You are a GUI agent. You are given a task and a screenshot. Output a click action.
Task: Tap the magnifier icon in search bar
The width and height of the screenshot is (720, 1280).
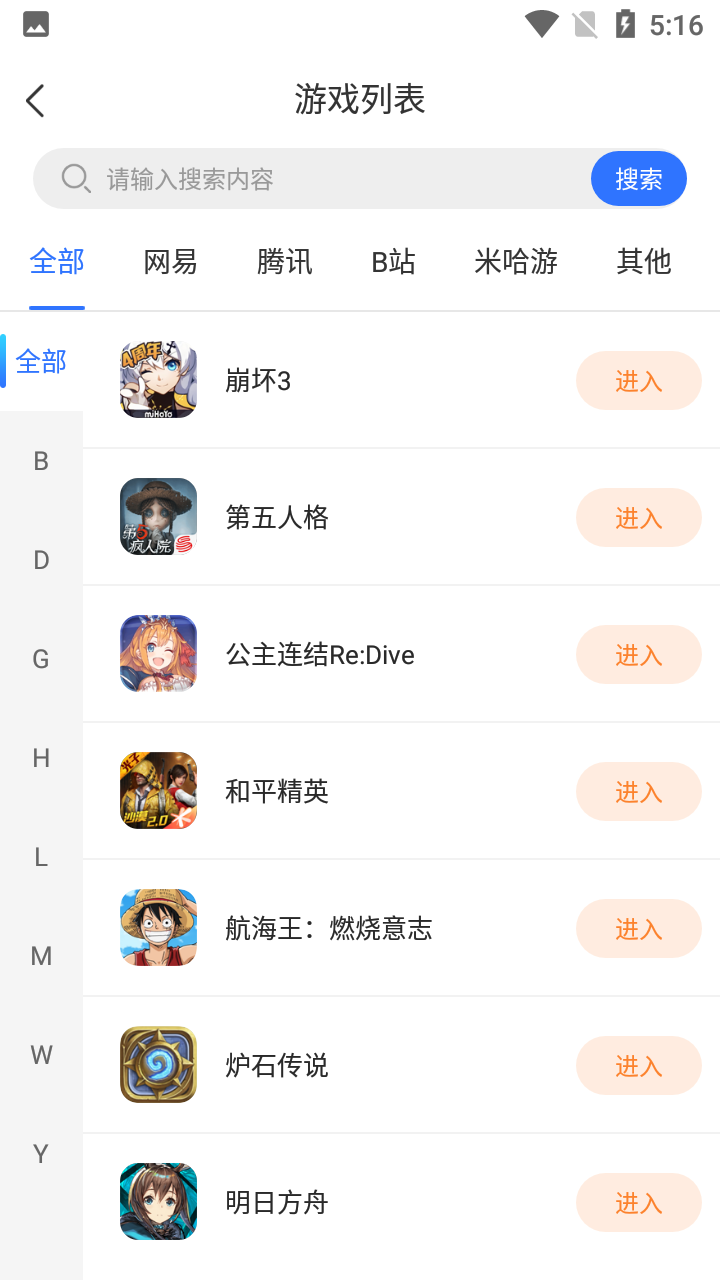tap(76, 178)
